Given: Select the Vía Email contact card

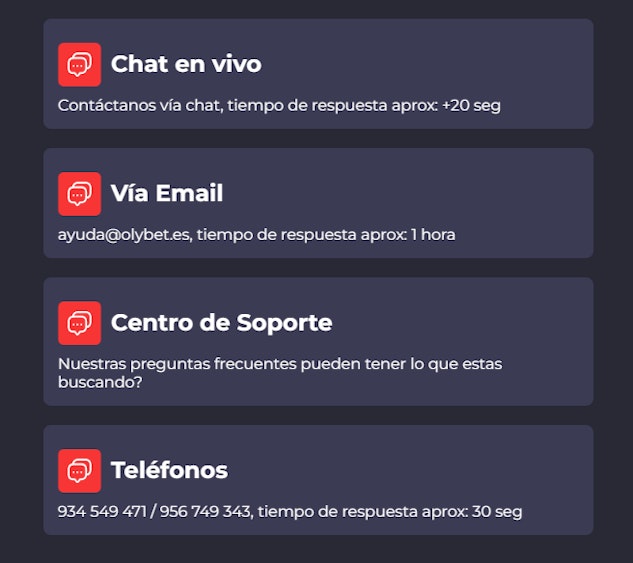Looking at the screenshot, I should click(x=318, y=203).
